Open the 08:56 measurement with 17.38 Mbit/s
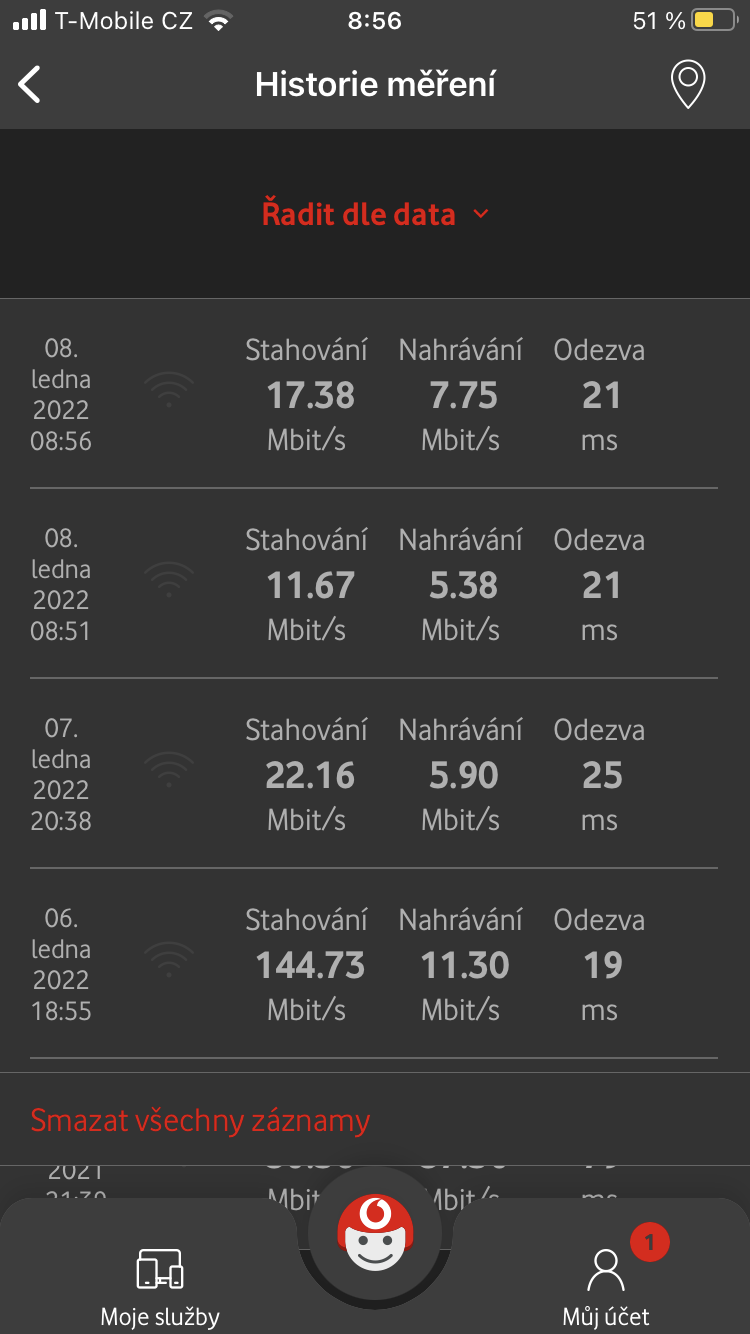Viewport: 750px width, 1334px height. 375,395
